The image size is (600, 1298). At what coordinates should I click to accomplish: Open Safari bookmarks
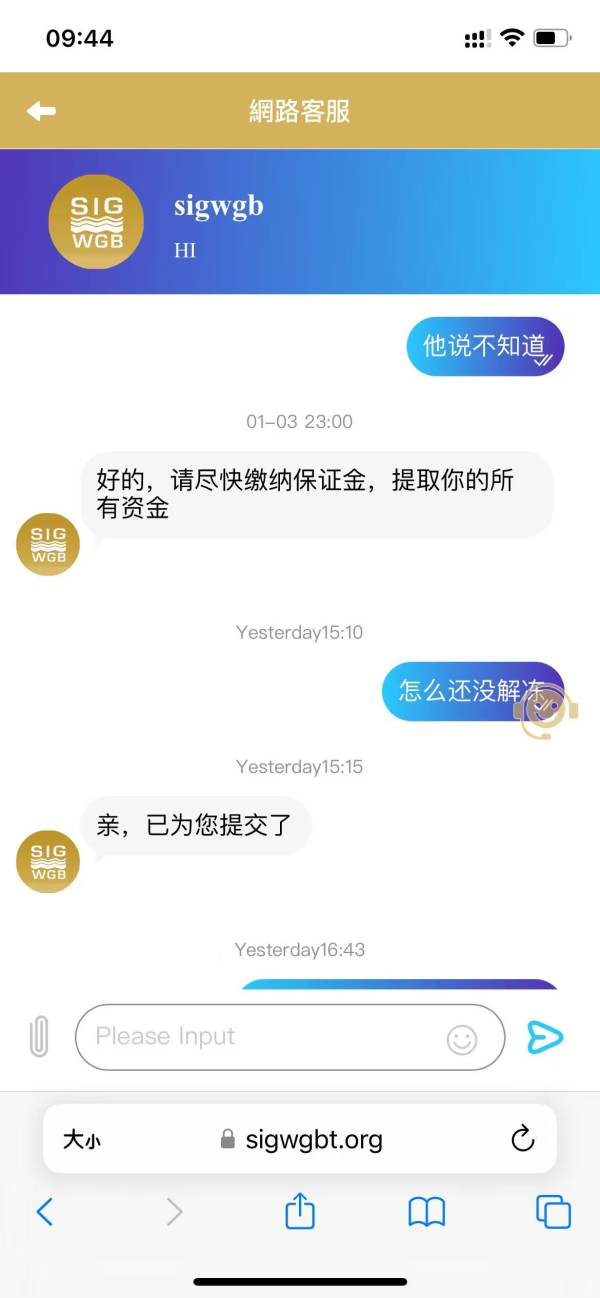pyautogui.click(x=427, y=1213)
